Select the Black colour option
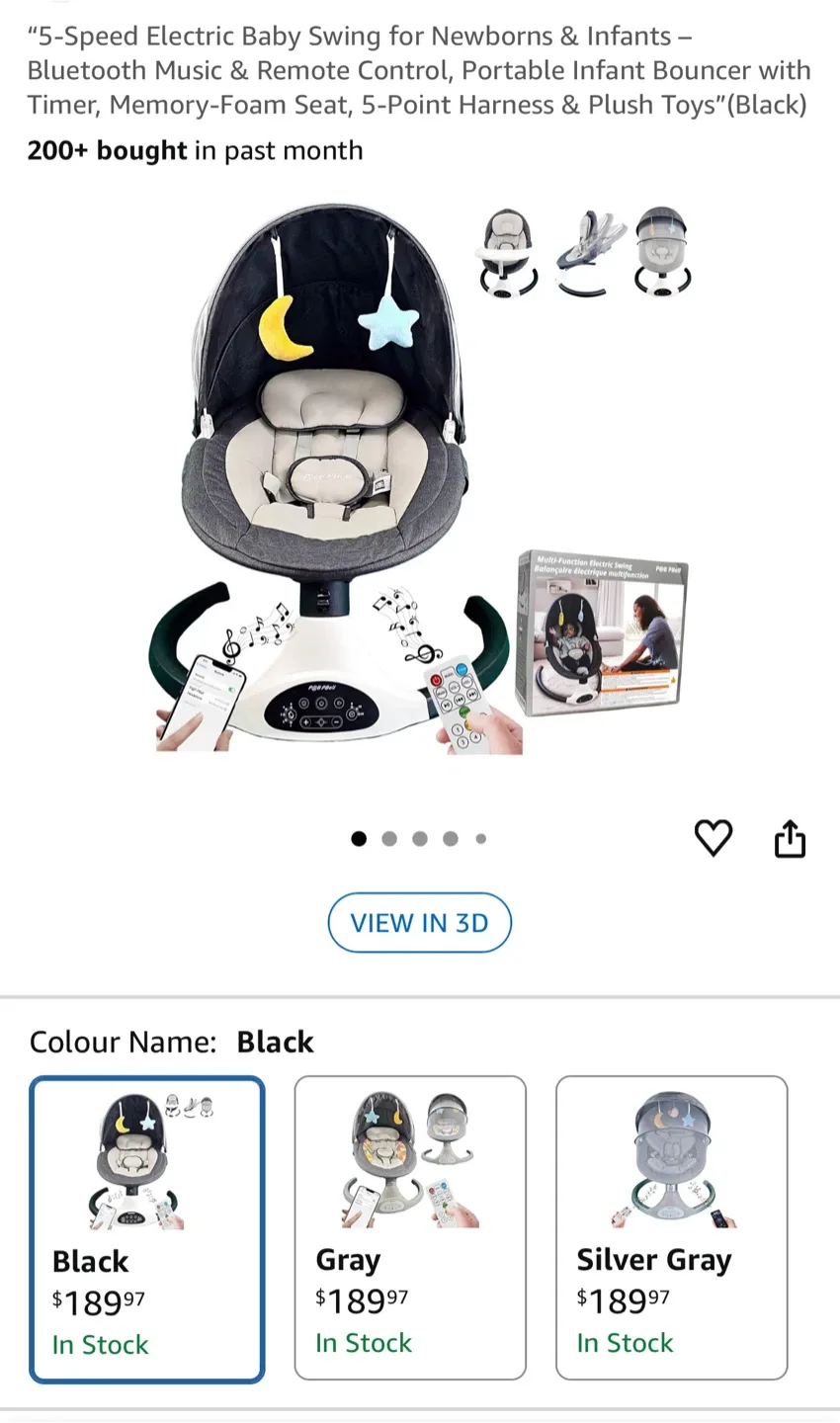This screenshot has width=840, height=1423. (146, 1227)
